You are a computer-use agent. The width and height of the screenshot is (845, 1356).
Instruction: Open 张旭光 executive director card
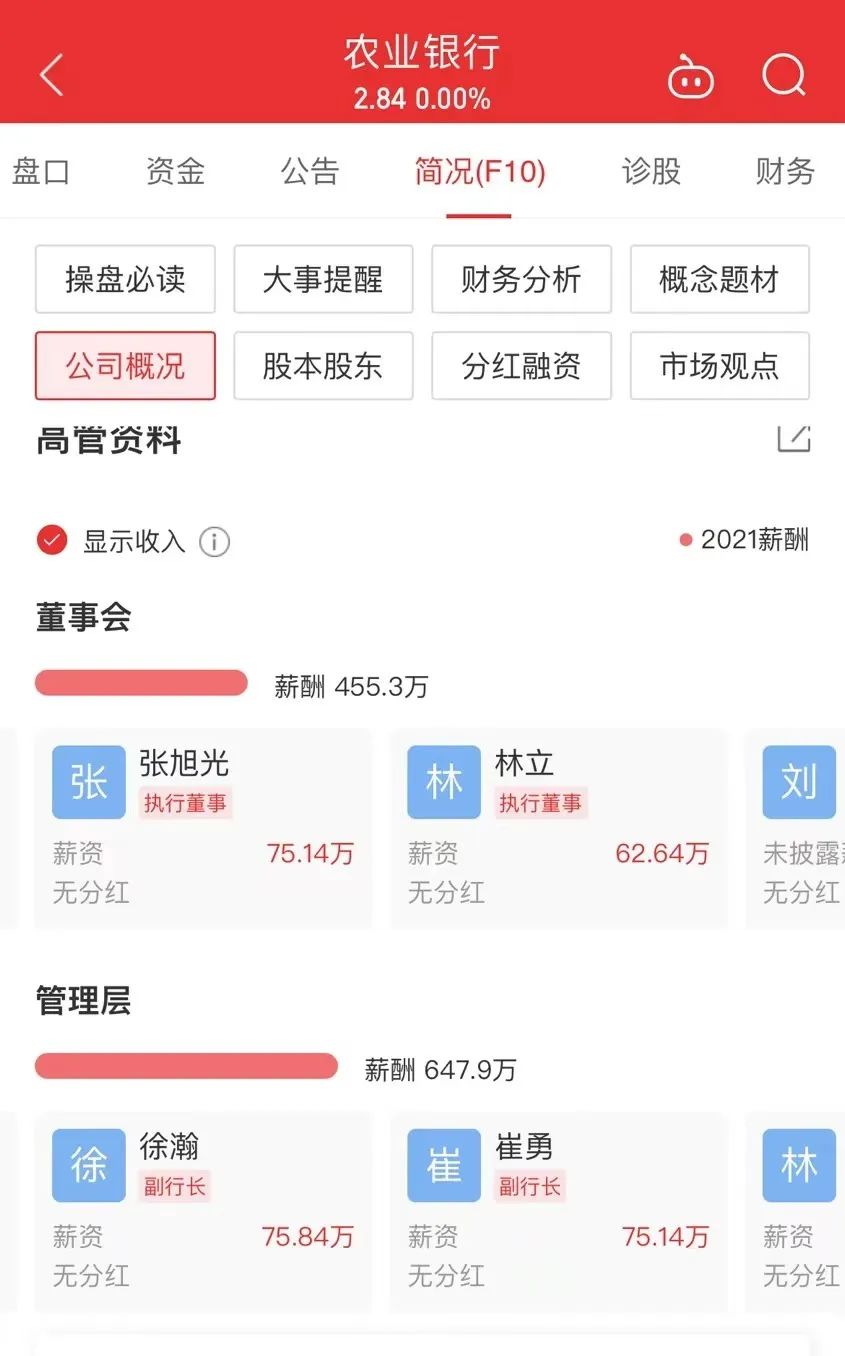click(203, 829)
